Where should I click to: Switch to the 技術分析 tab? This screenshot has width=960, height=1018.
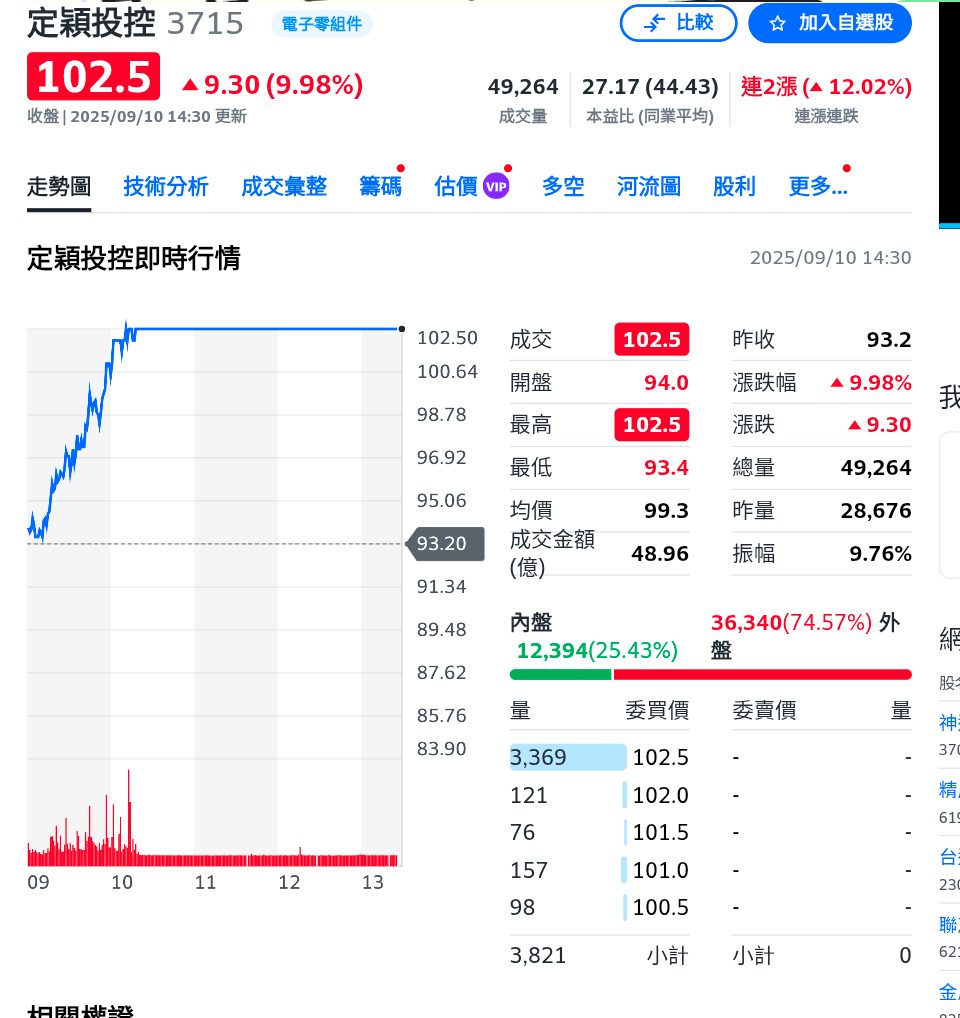click(x=166, y=186)
